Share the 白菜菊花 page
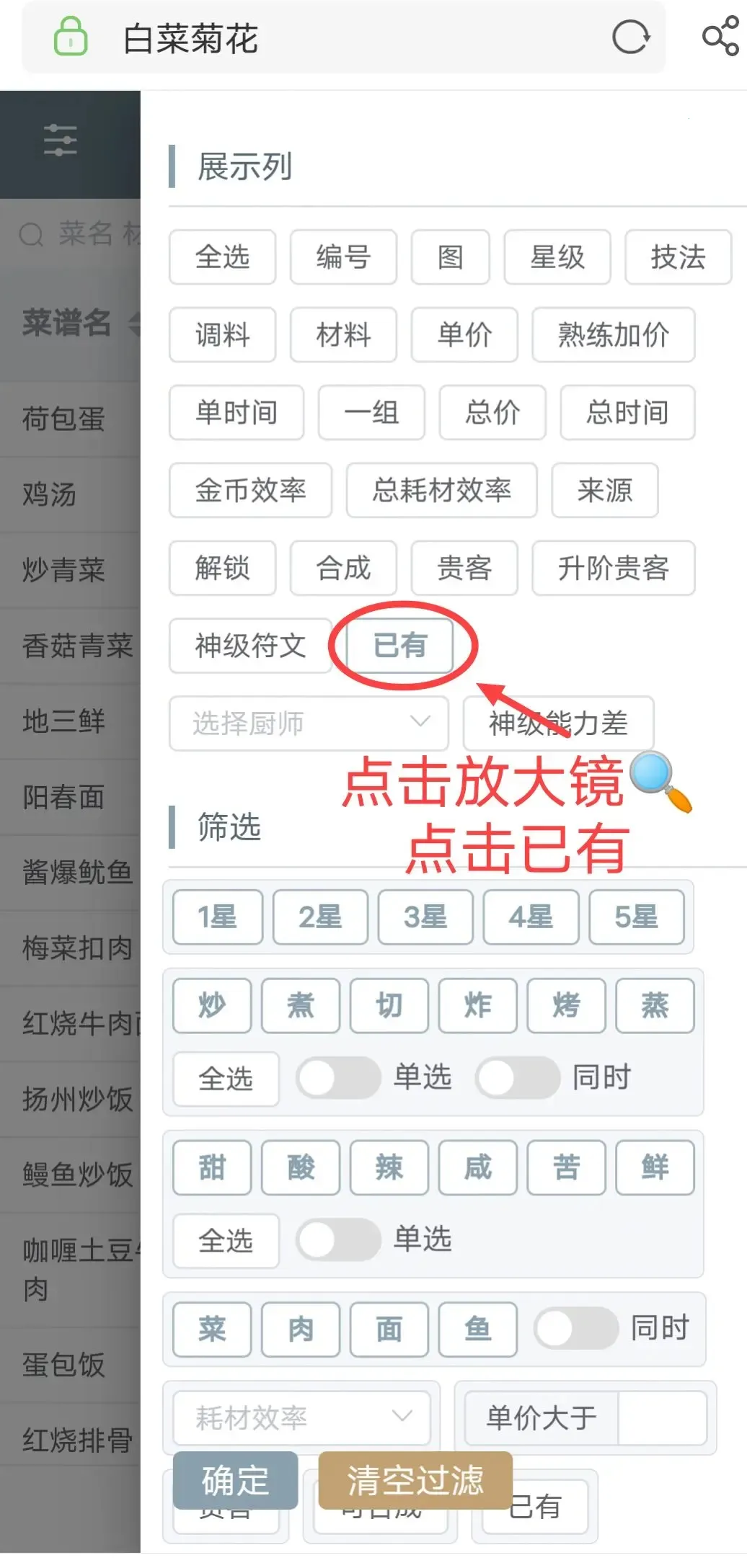Screen dimensions: 747x1568 tap(720, 37)
